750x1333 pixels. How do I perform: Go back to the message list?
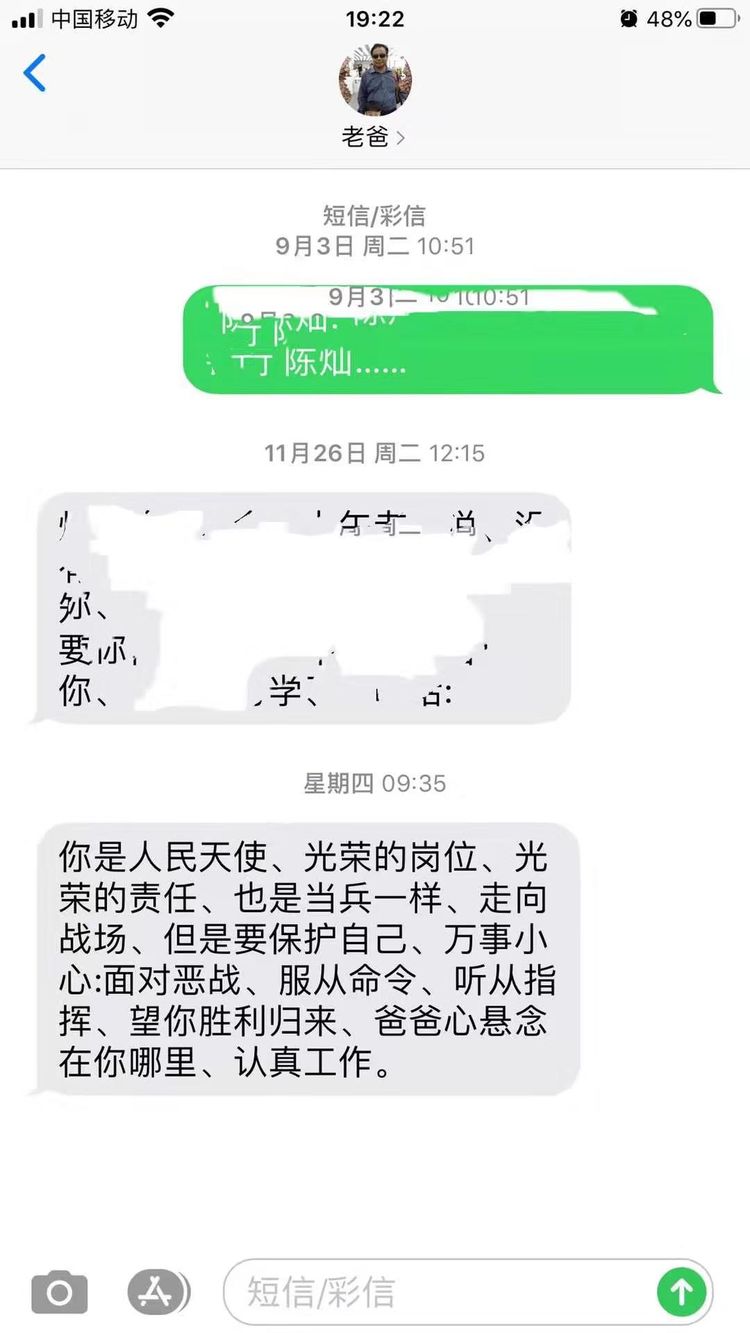[x=35, y=73]
